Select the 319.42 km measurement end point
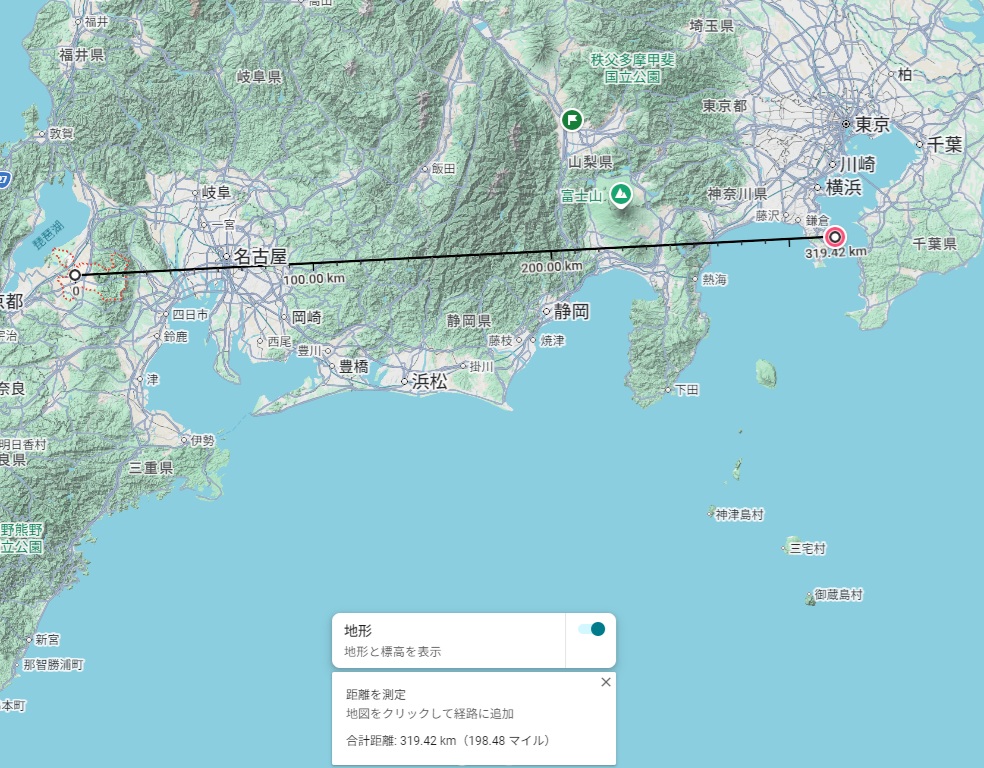Image resolution: width=984 pixels, height=768 pixels. 835,237
